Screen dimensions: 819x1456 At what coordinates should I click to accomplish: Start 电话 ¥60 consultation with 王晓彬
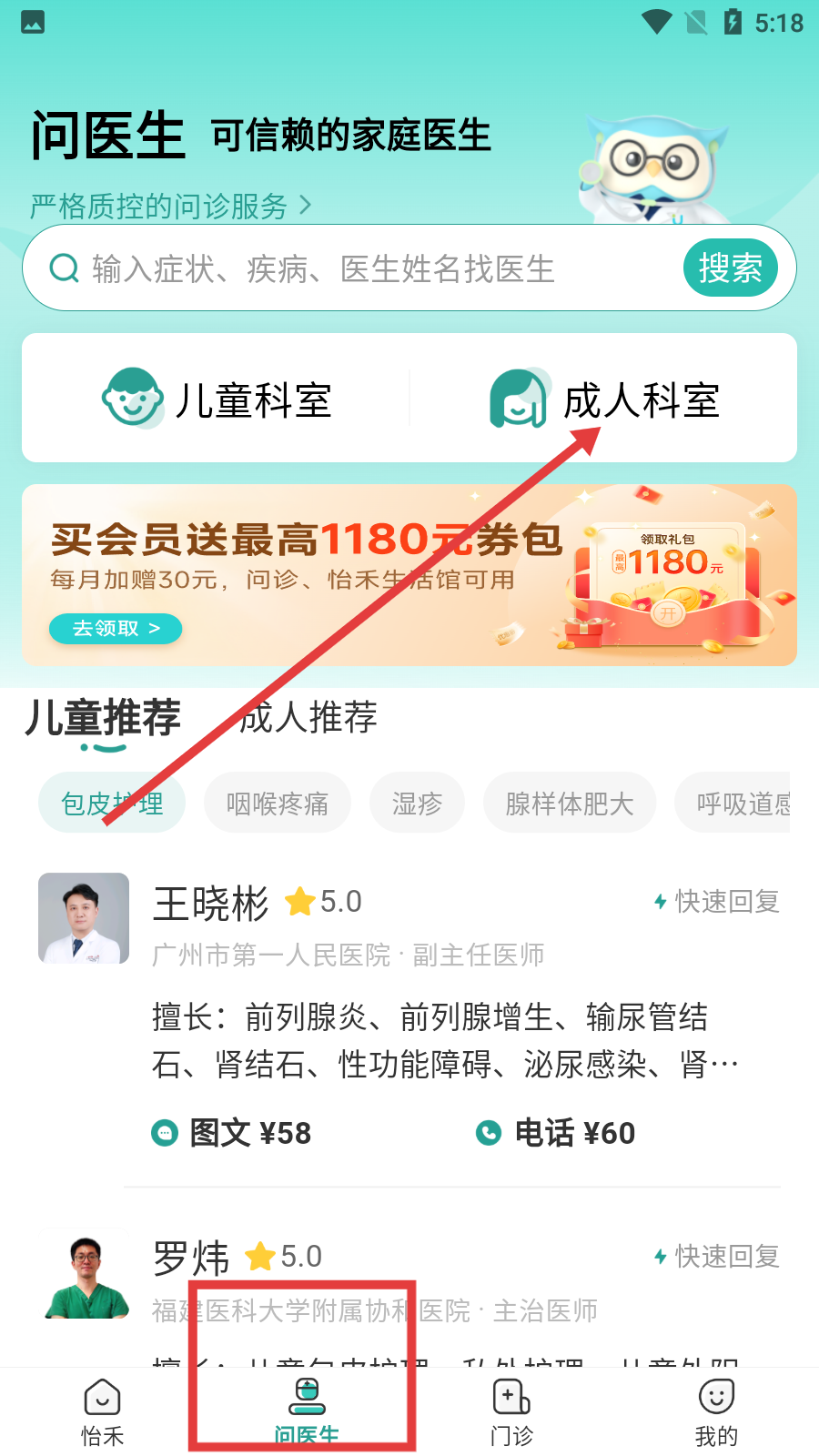[x=556, y=1133]
